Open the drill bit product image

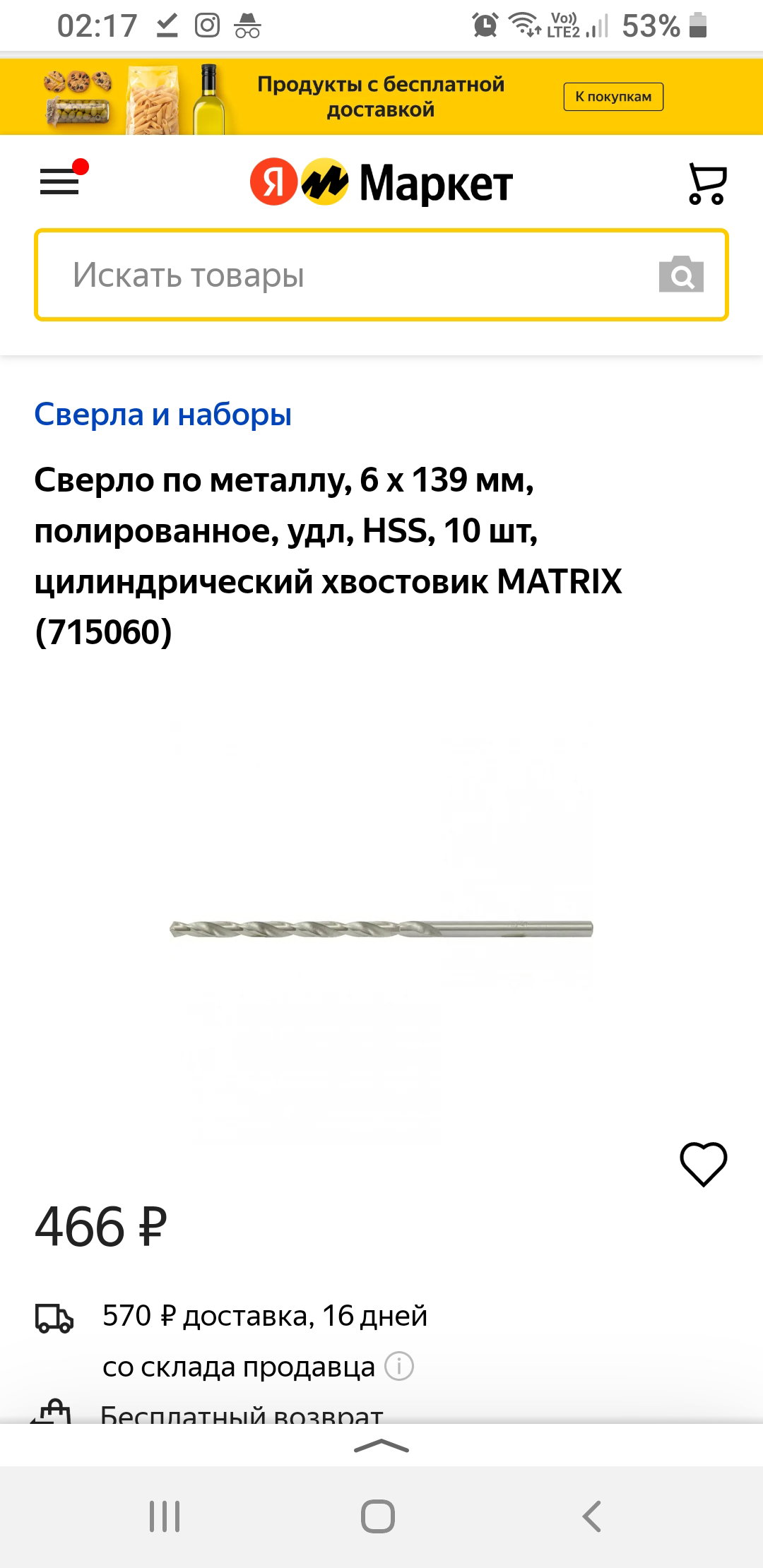click(x=381, y=929)
